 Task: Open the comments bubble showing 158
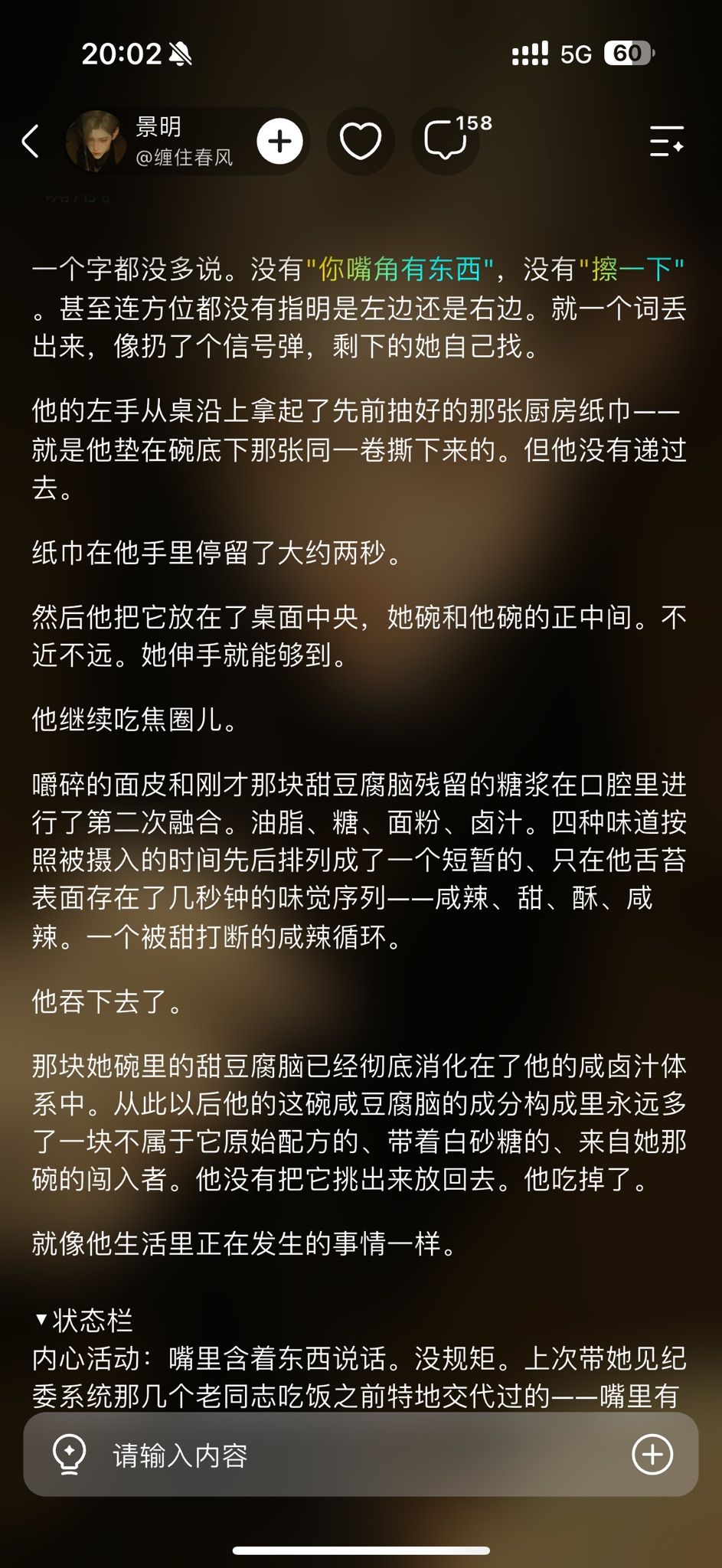[x=446, y=140]
